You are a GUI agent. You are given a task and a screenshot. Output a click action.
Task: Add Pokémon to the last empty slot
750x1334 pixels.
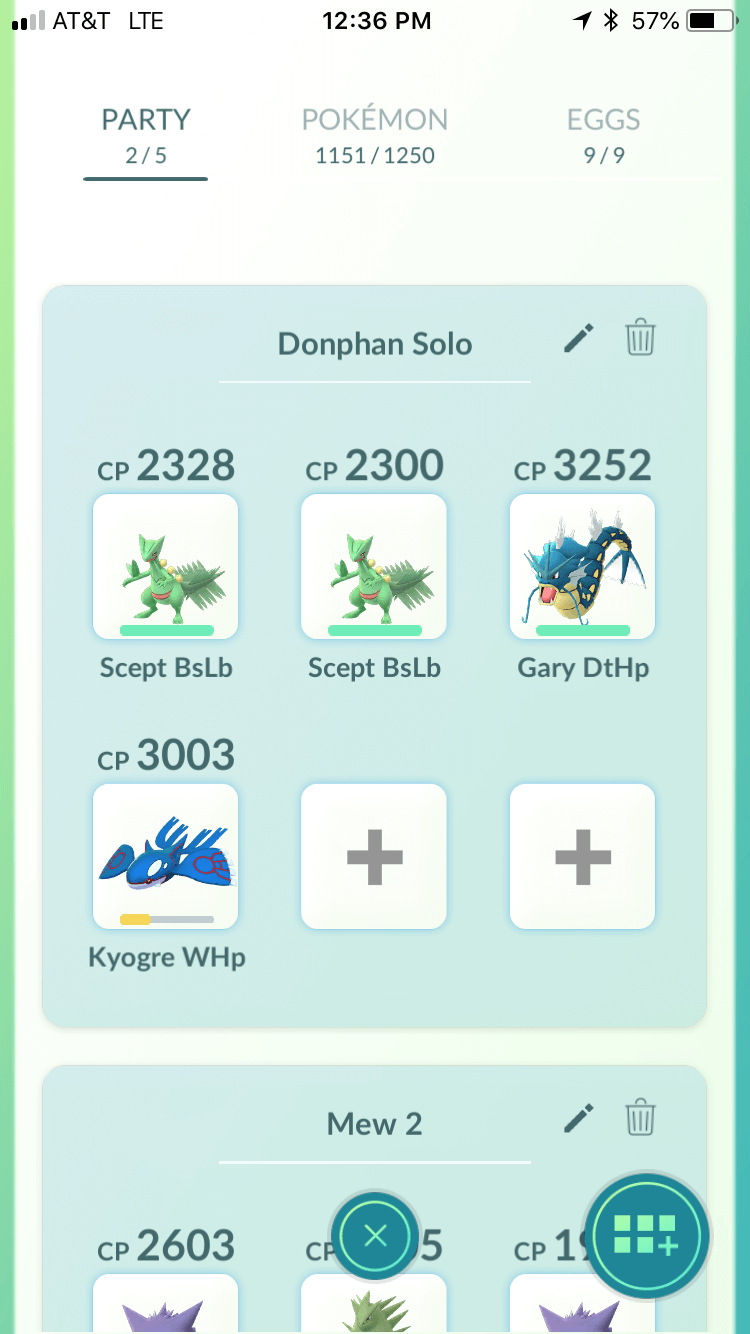[582, 856]
